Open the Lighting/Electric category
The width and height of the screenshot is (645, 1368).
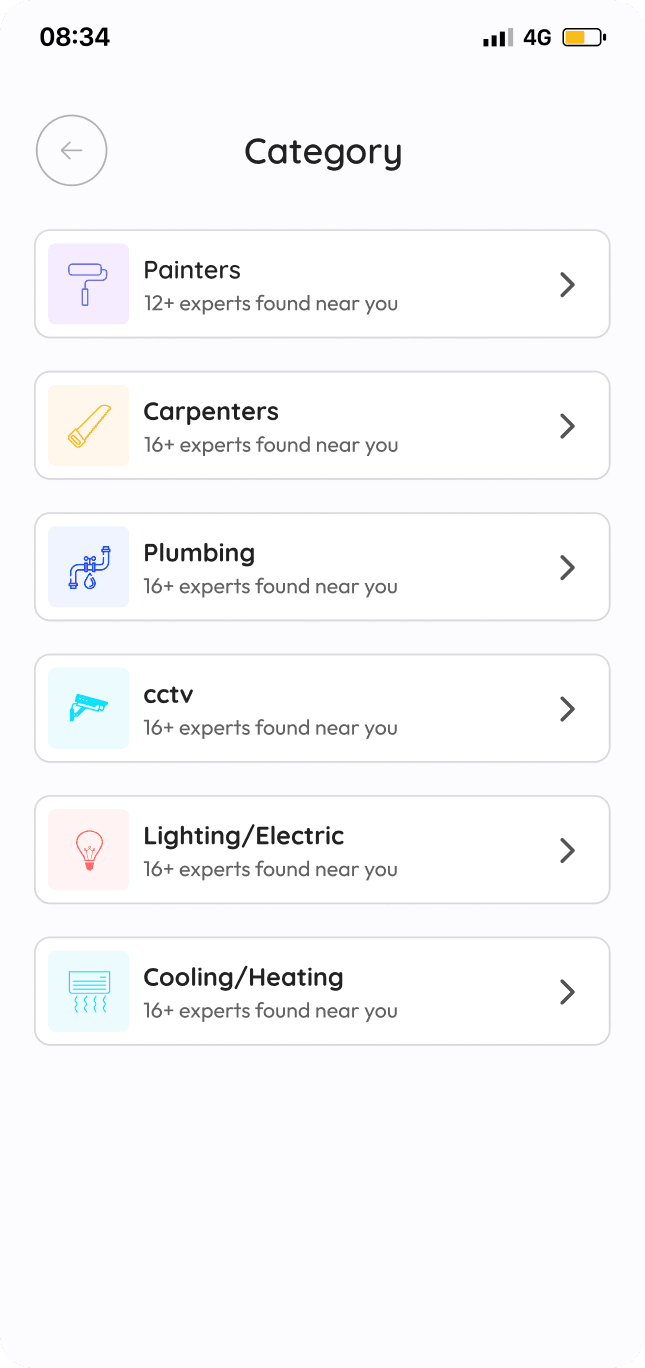pos(322,850)
